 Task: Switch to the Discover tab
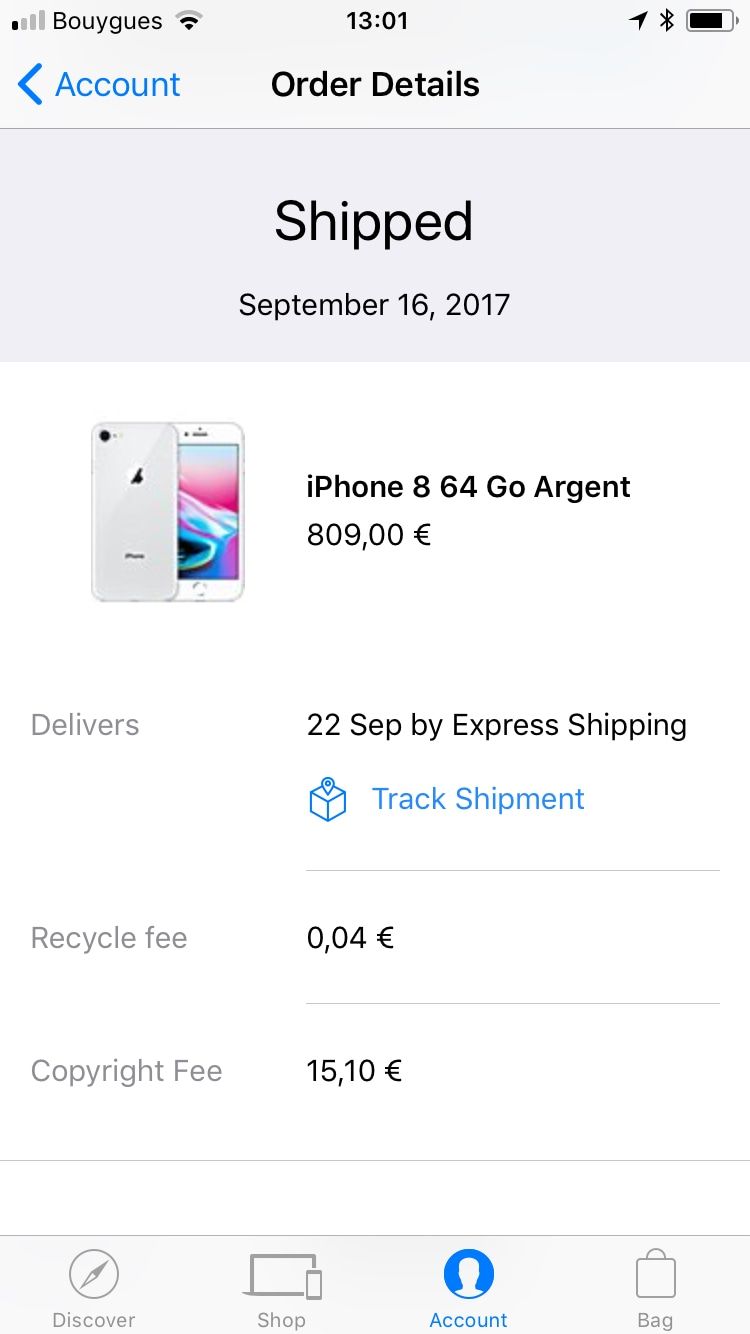(94, 1288)
